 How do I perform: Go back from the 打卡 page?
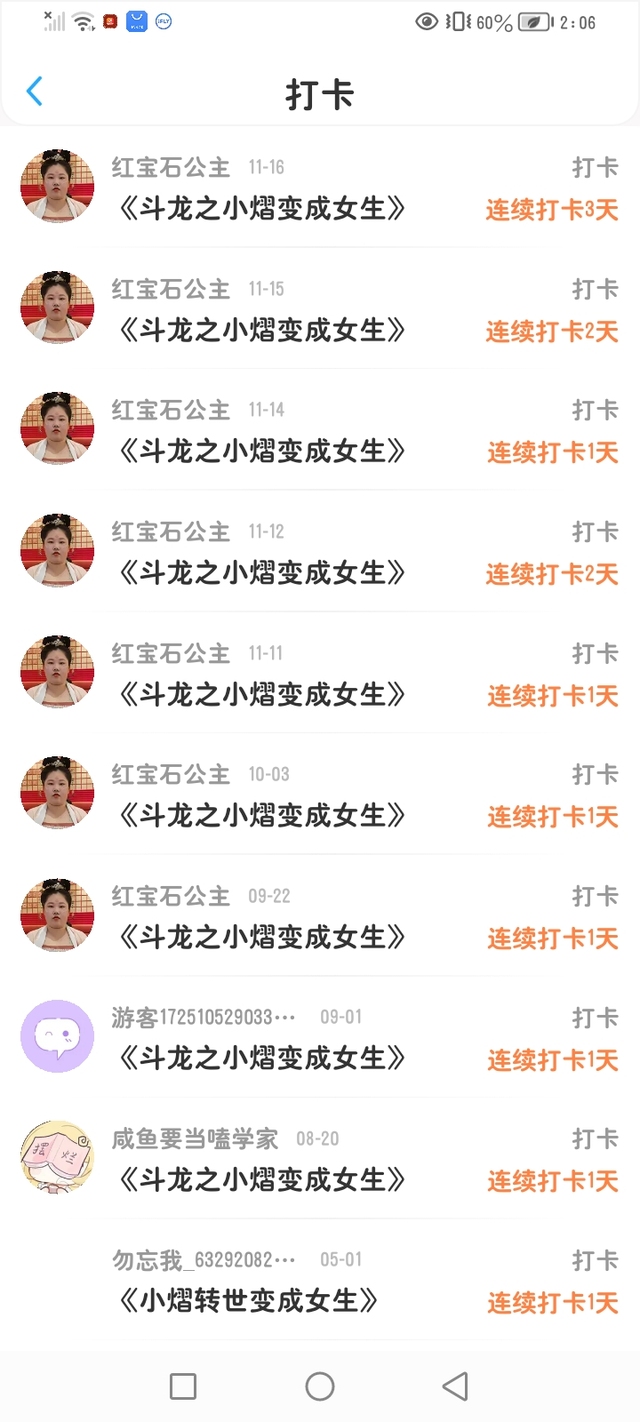pos(34,92)
